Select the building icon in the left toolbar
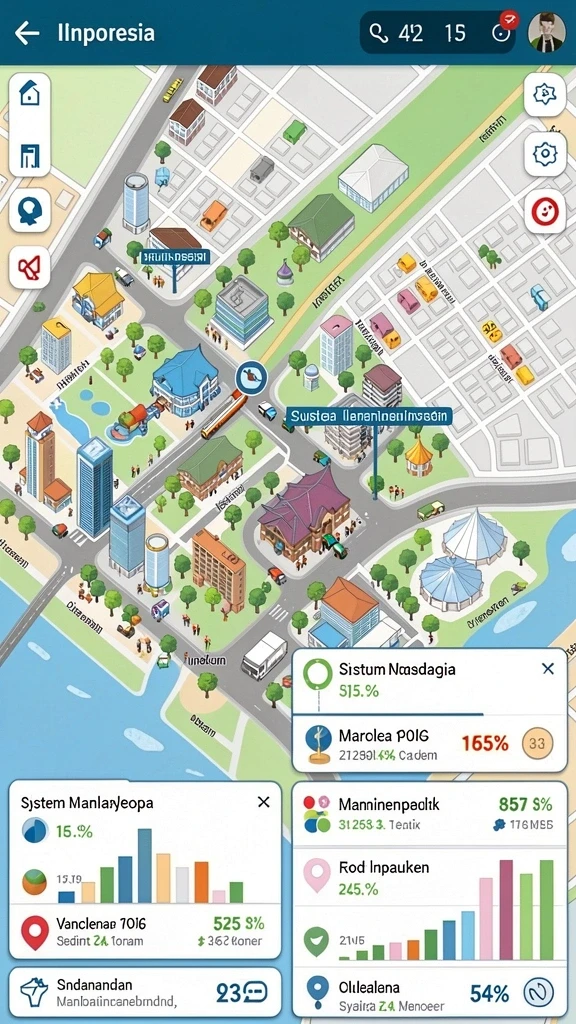Image resolution: width=576 pixels, height=1024 pixels. click(30, 155)
